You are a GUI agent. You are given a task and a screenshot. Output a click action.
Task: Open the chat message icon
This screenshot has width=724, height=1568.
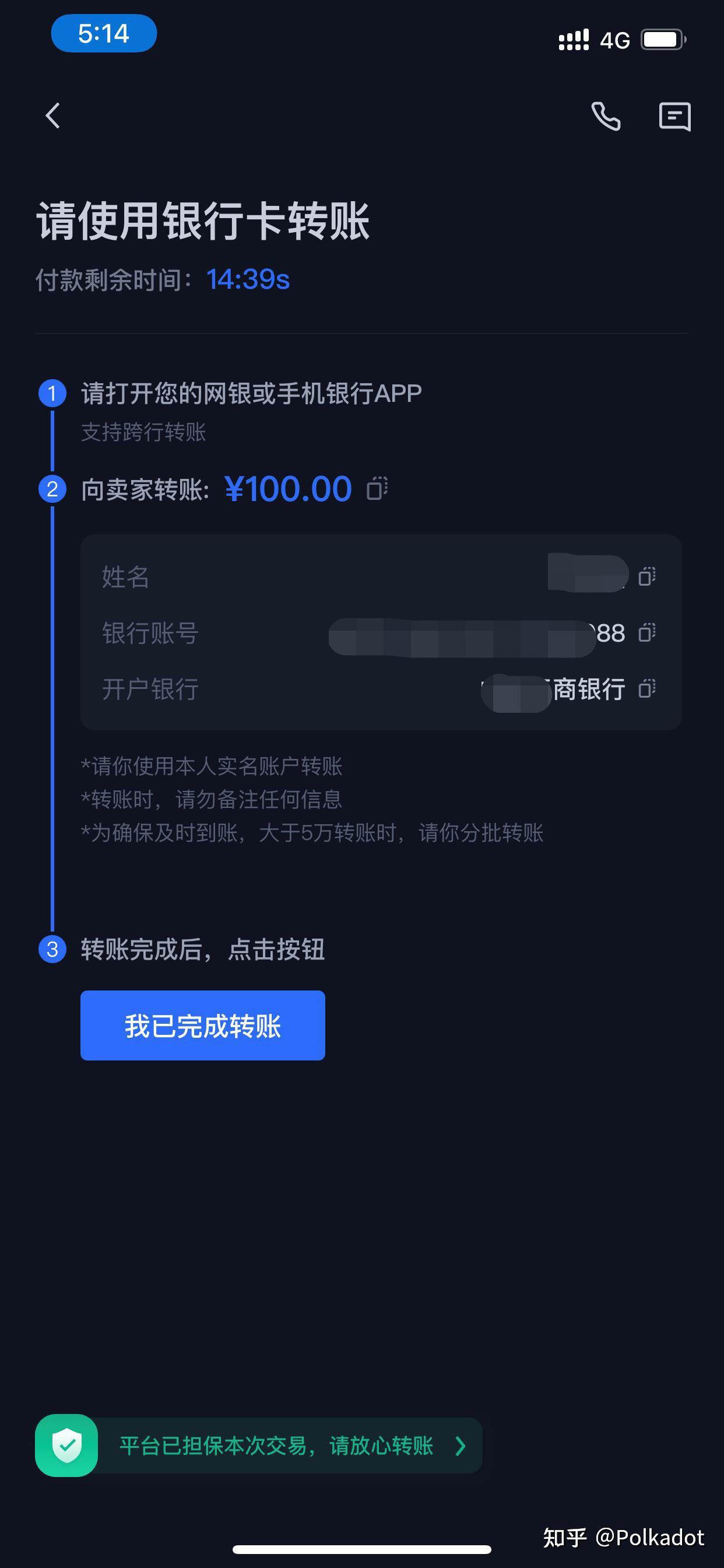(674, 116)
